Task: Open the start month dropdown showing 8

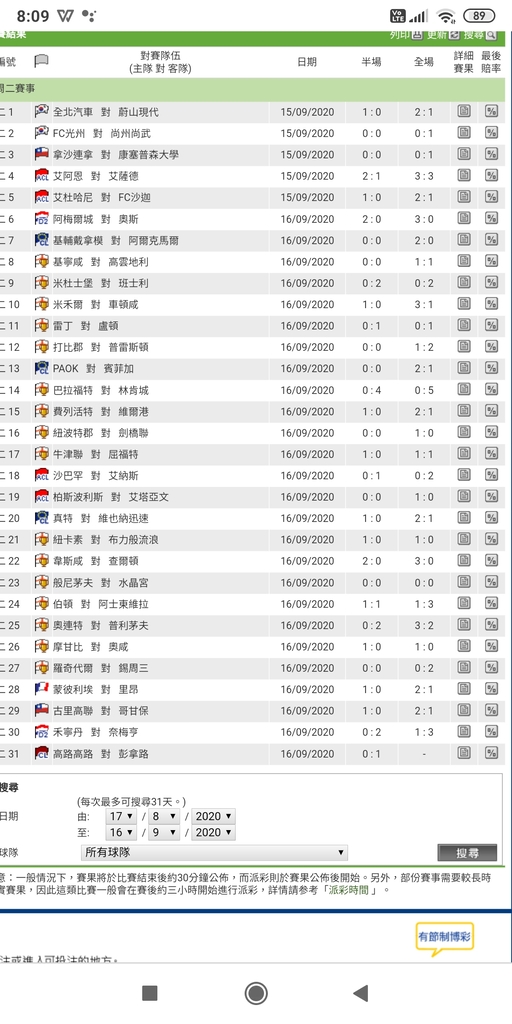Action: (164, 816)
